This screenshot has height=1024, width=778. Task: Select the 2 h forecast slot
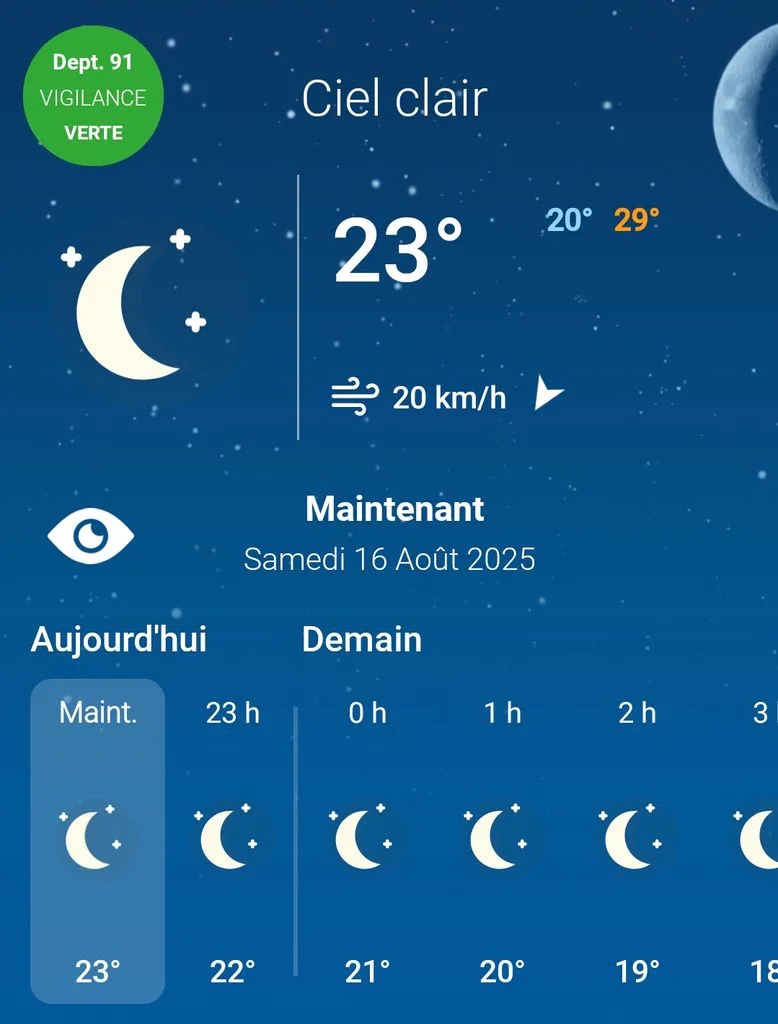[x=637, y=841]
